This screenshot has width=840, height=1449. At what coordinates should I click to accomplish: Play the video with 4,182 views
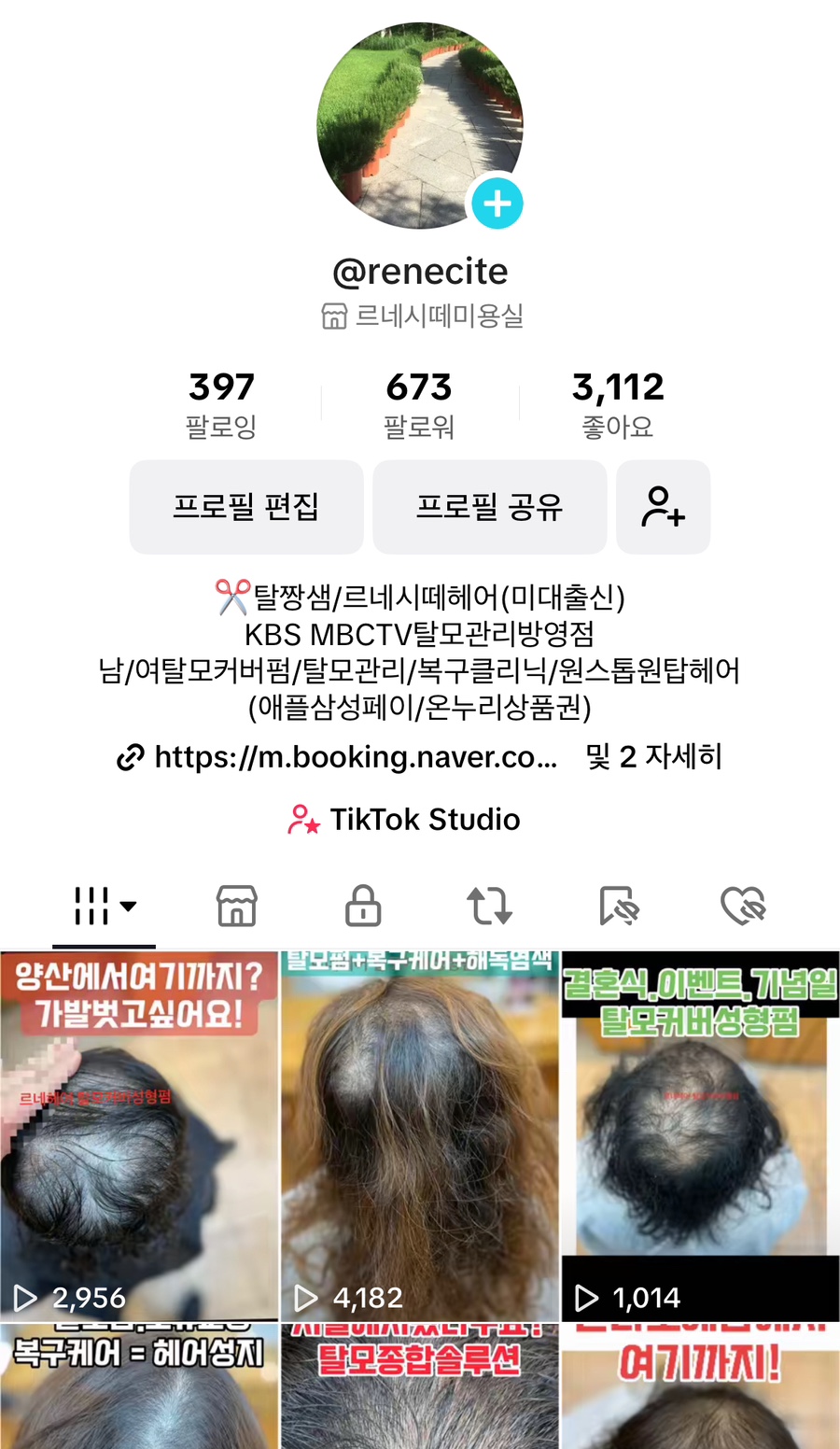(x=420, y=1134)
